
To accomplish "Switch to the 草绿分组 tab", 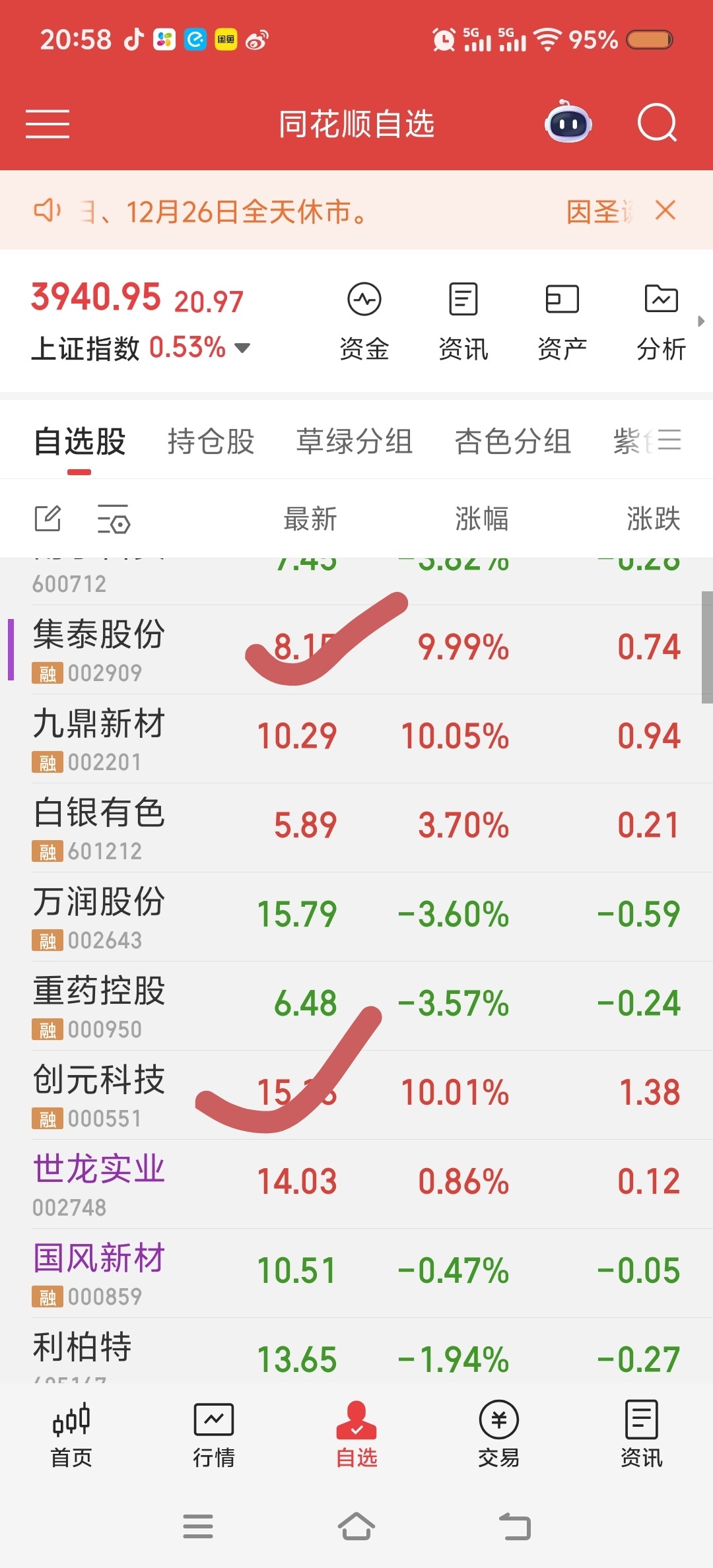I will point(354,441).
